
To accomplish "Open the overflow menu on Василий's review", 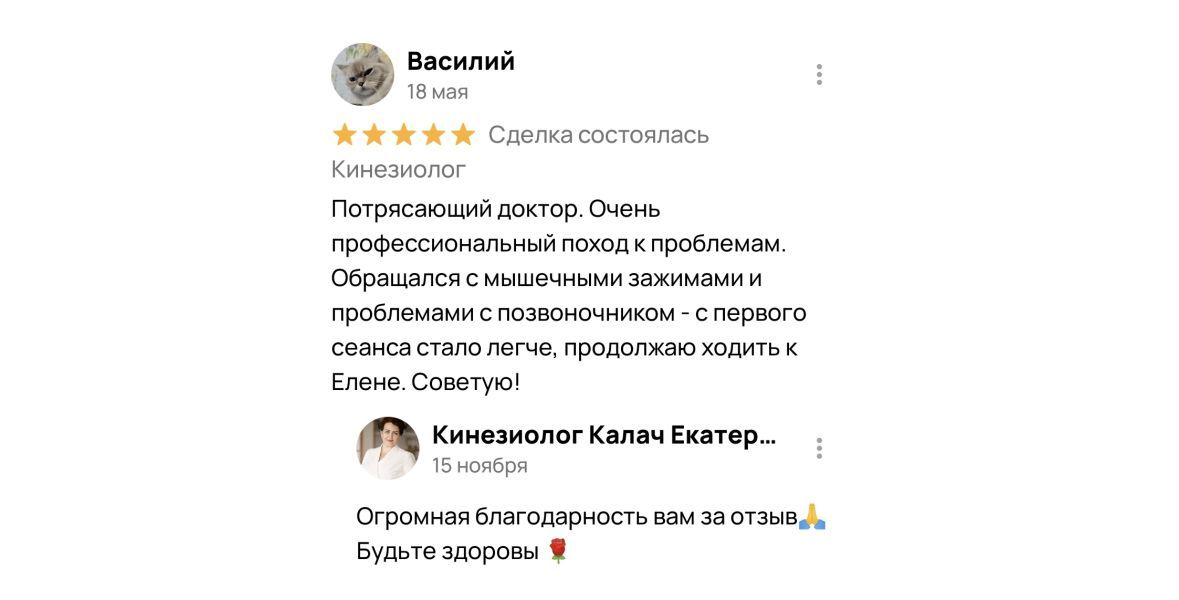I will pos(819,75).
